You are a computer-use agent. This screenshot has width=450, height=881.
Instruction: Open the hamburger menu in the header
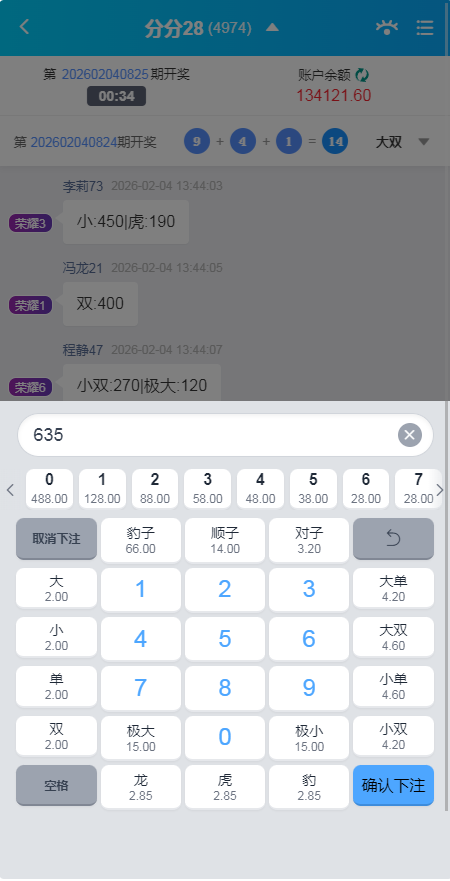click(x=425, y=28)
